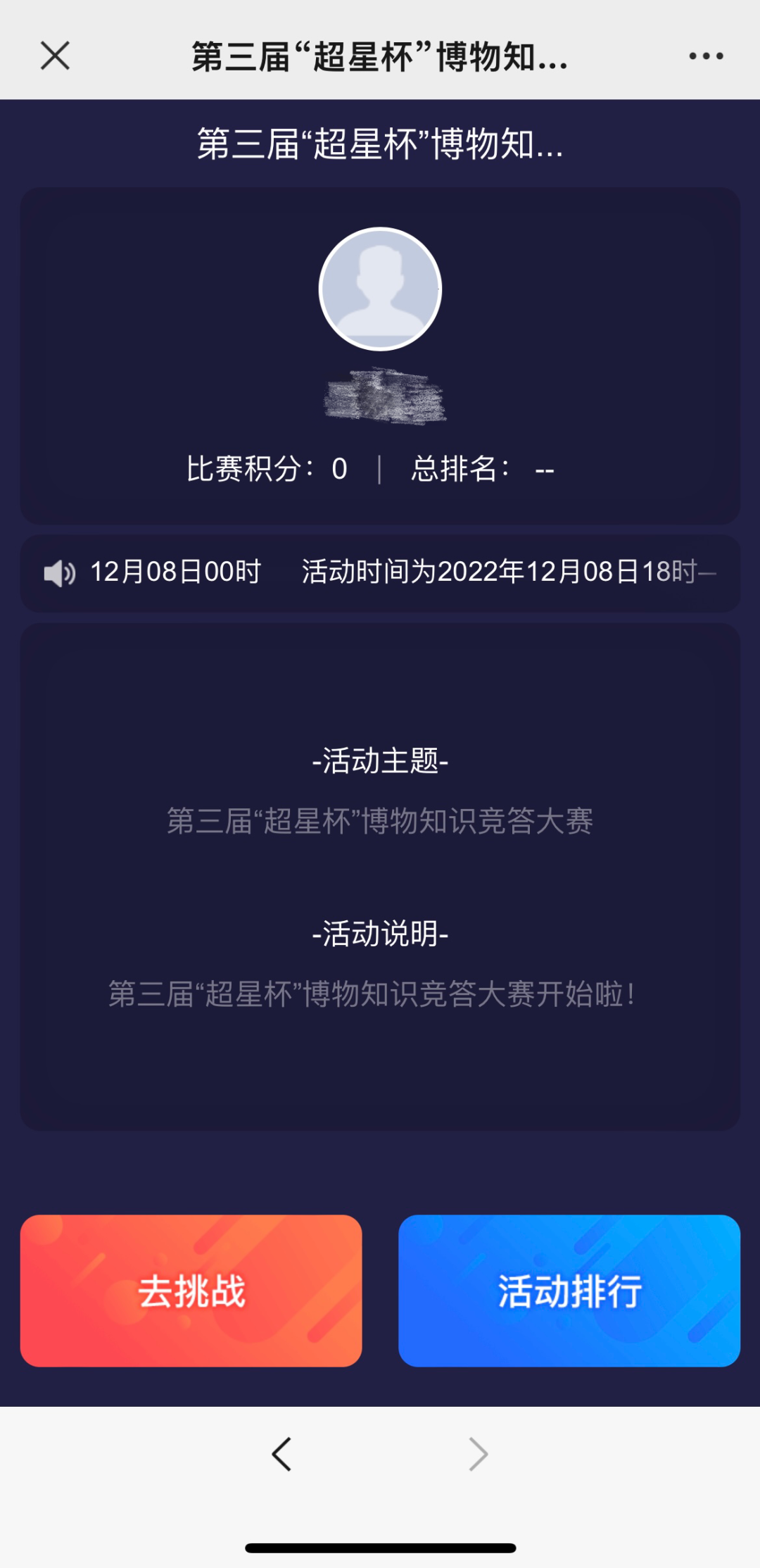Close the webpage with the X icon

coord(55,56)
